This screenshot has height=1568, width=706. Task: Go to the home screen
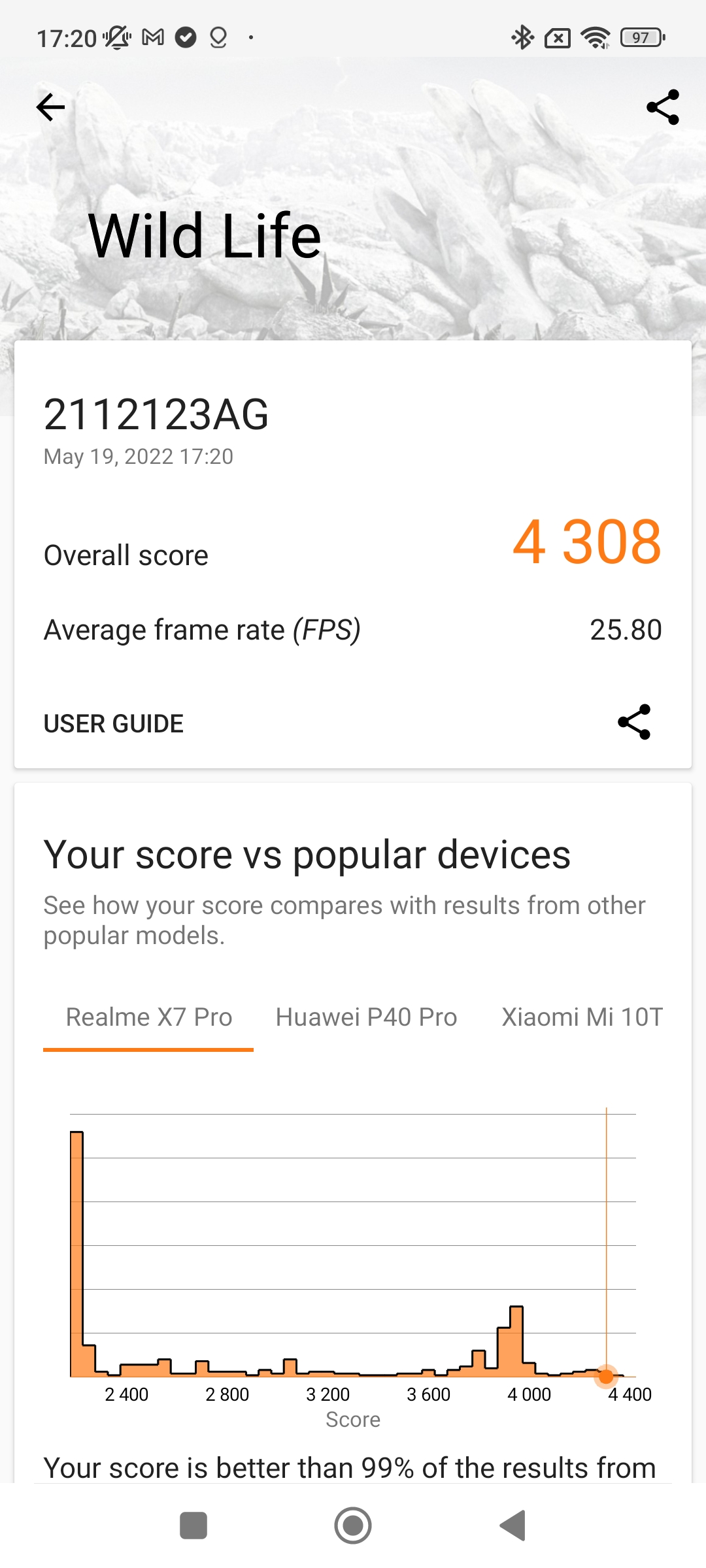point(353,1526)
